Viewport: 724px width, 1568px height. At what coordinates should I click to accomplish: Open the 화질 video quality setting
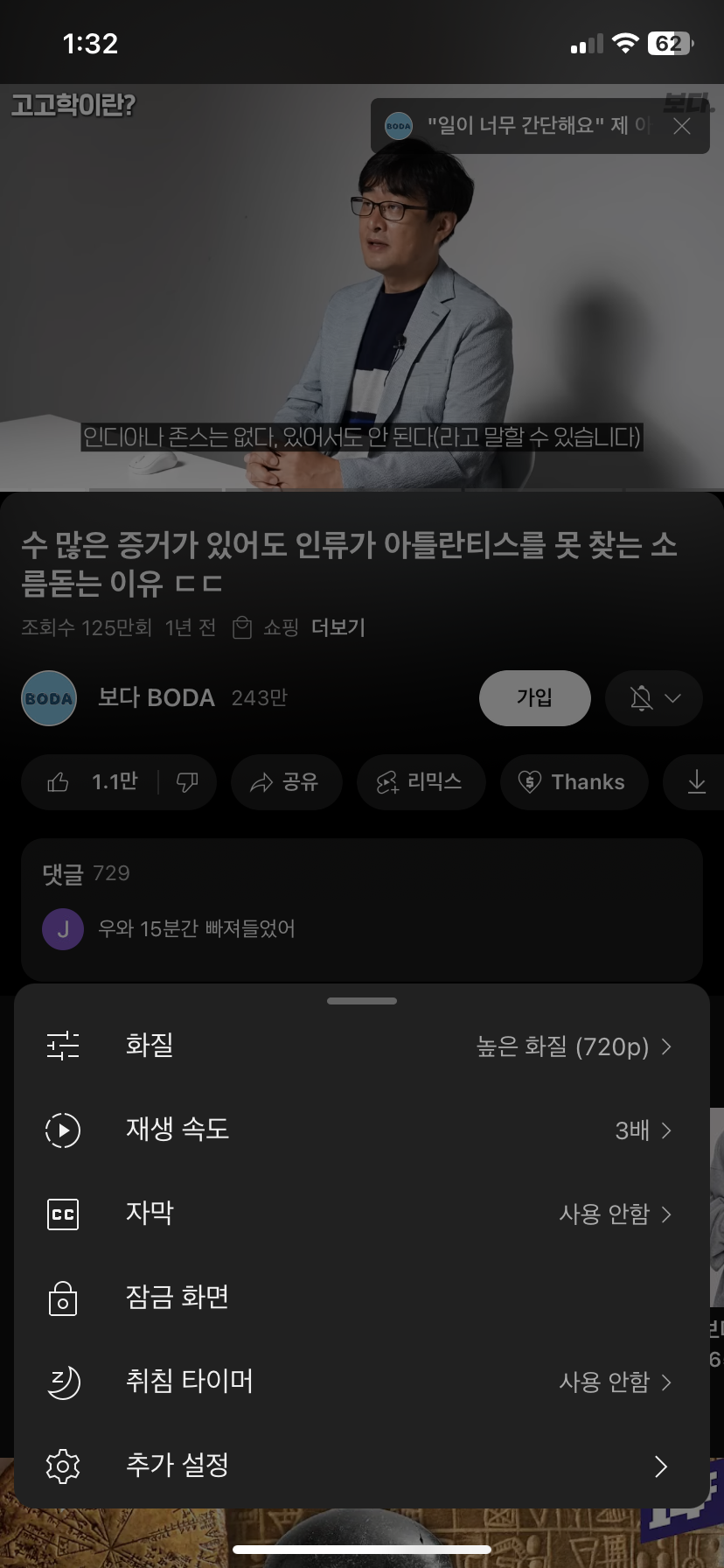(x=361, y=1046)
